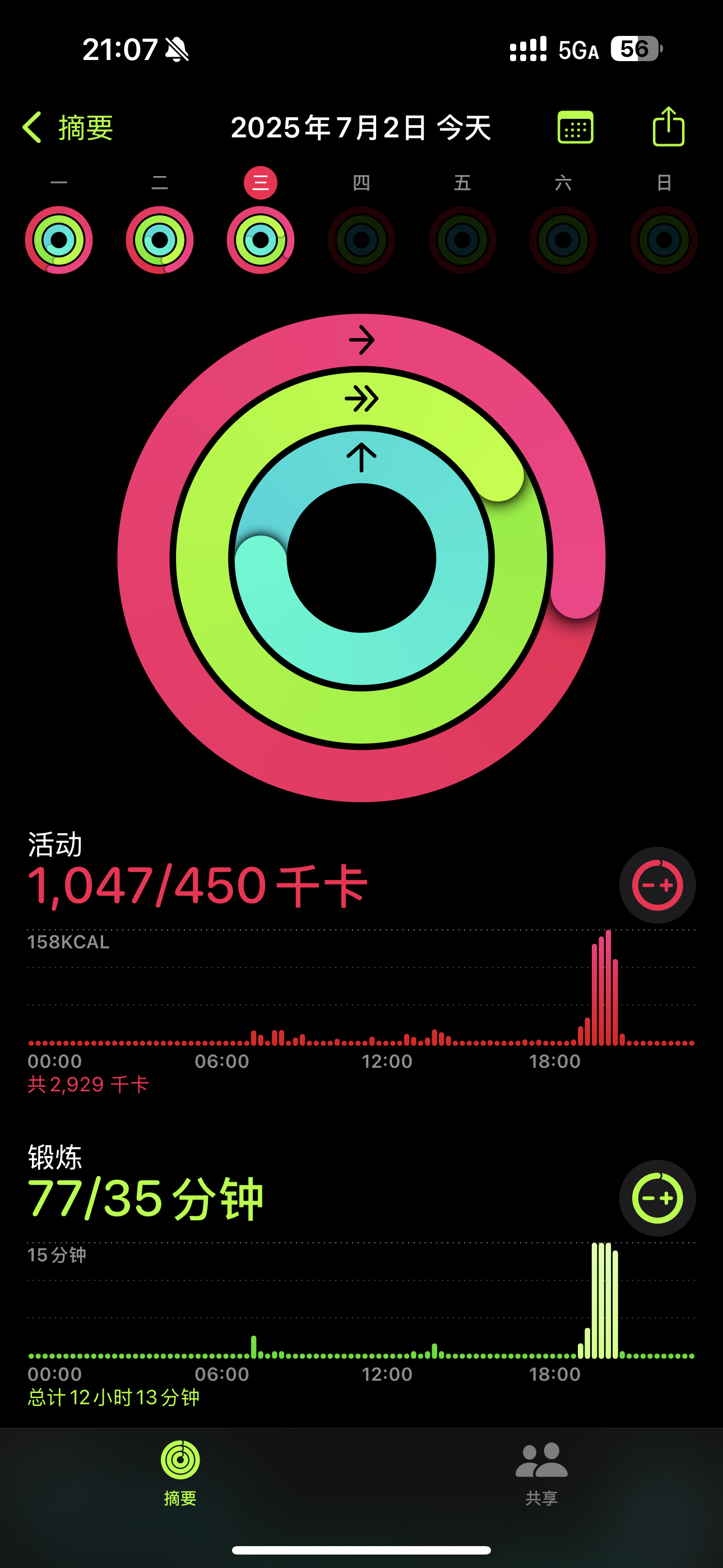Select Tuesday's activity rings
The width and height of the screenshot is (723, 1568).
coord(159,240)
